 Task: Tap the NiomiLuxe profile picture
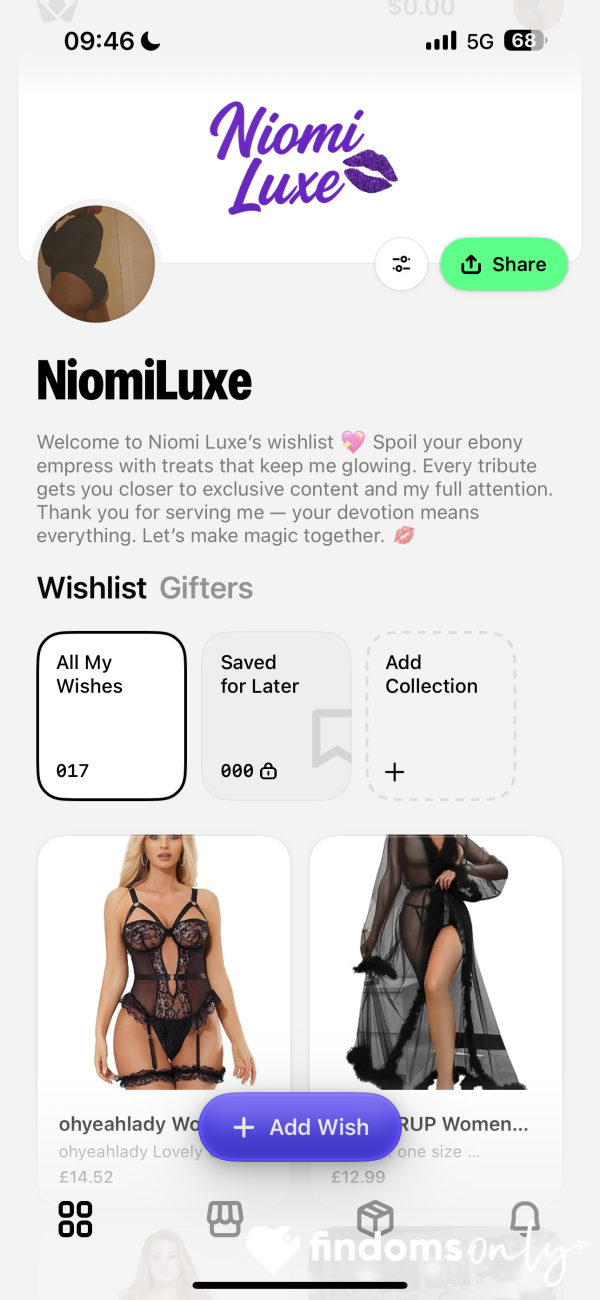[x=97, y=264]
